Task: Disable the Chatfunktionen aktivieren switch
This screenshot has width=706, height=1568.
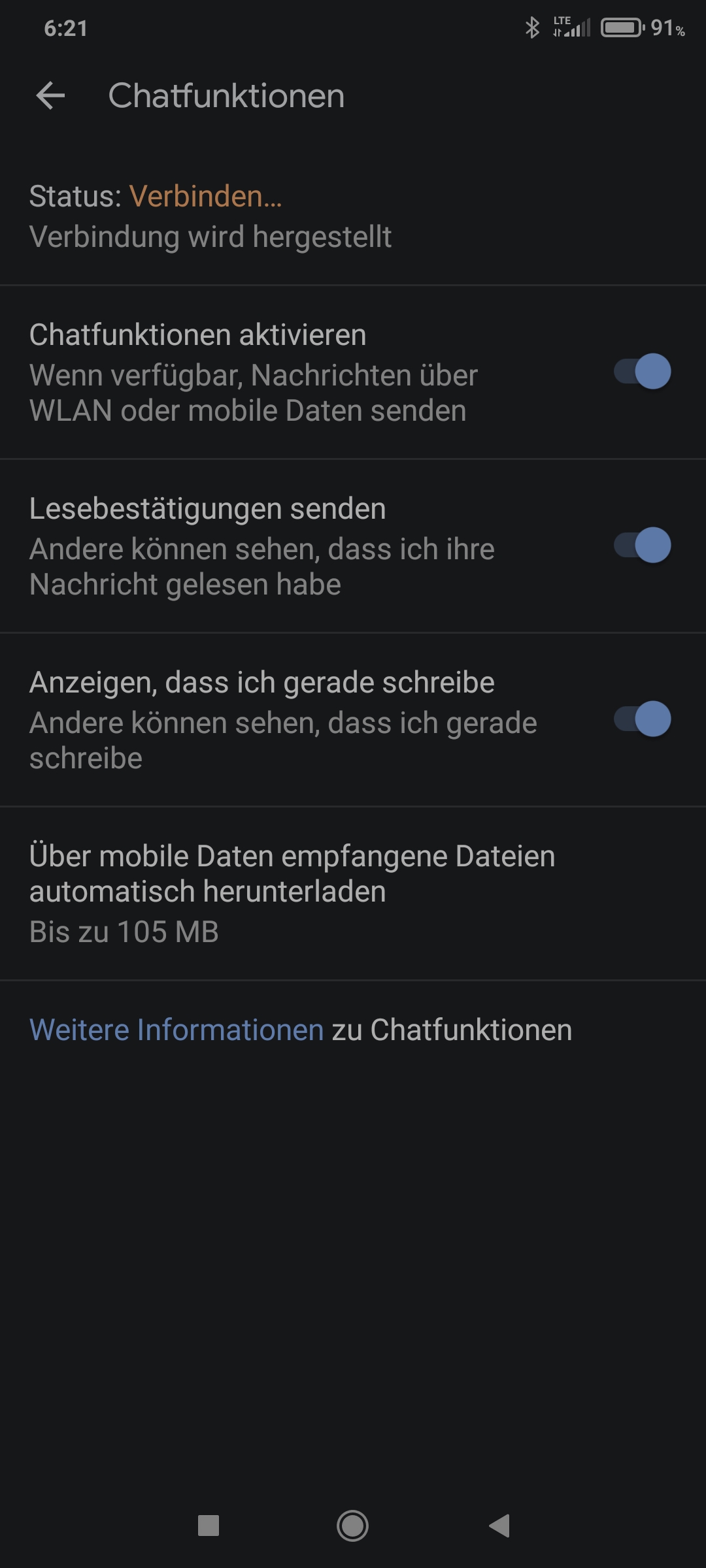Action: (x=642, y=372)
